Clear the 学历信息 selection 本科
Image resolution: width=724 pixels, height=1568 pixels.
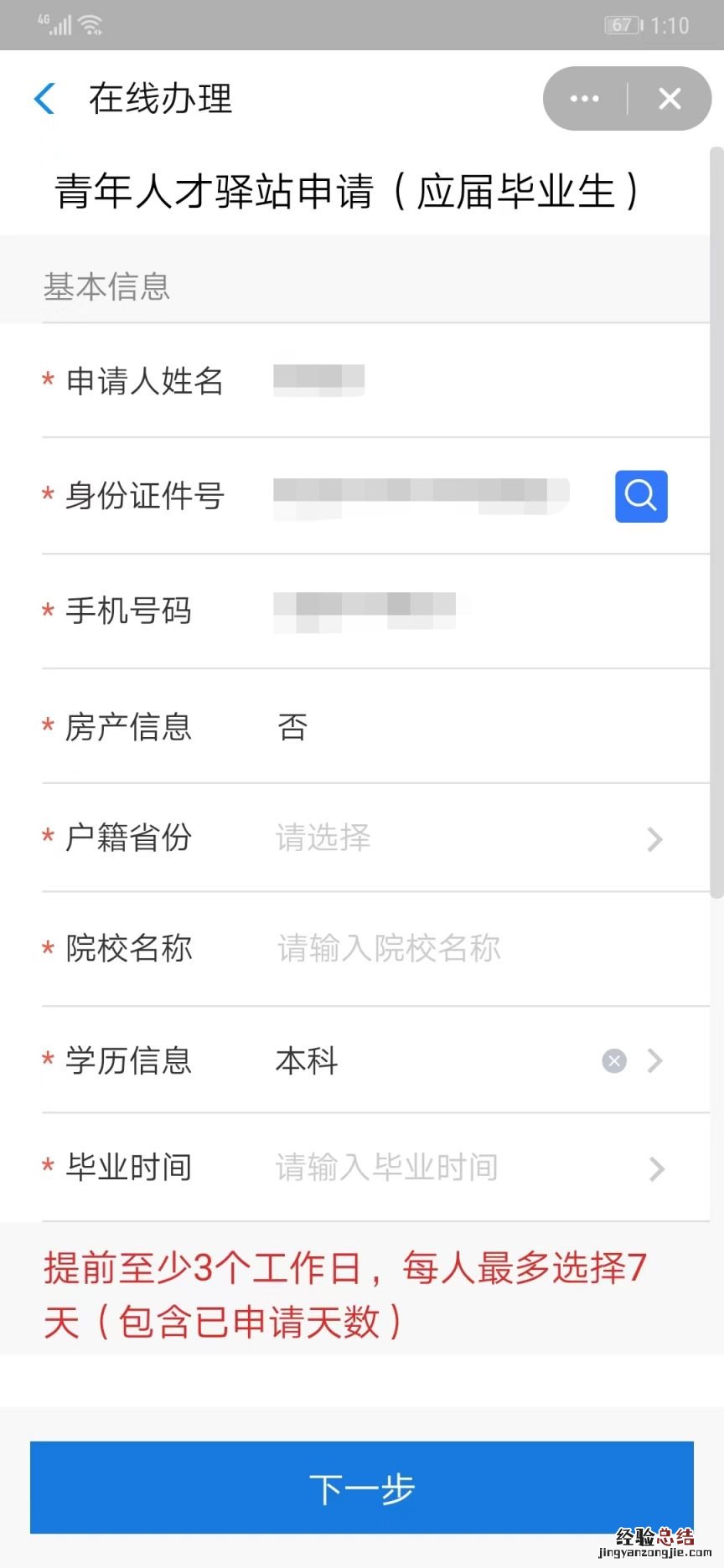(x=614, y=1061)
